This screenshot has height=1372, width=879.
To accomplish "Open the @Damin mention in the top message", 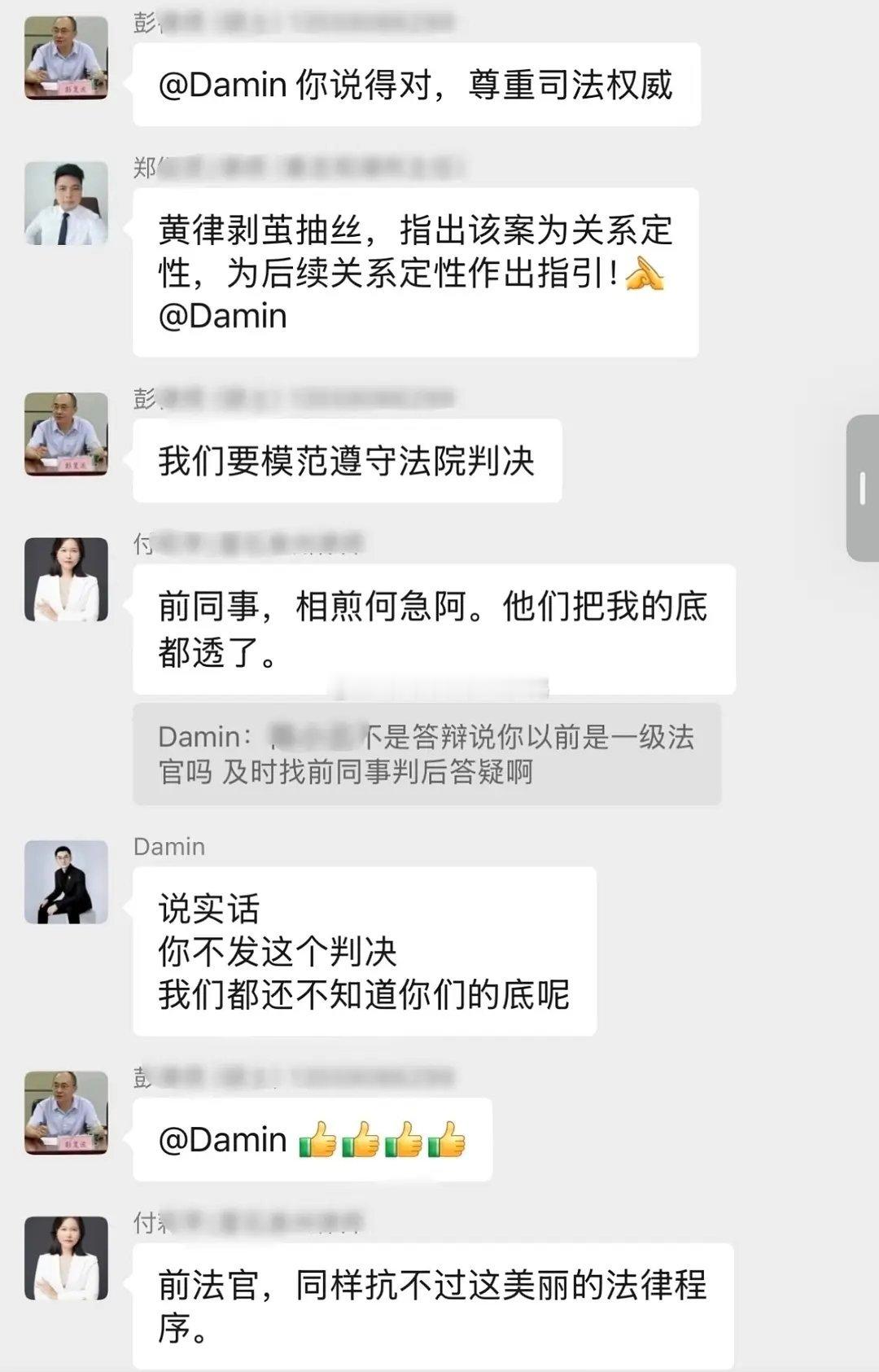I will coord(218,81).
